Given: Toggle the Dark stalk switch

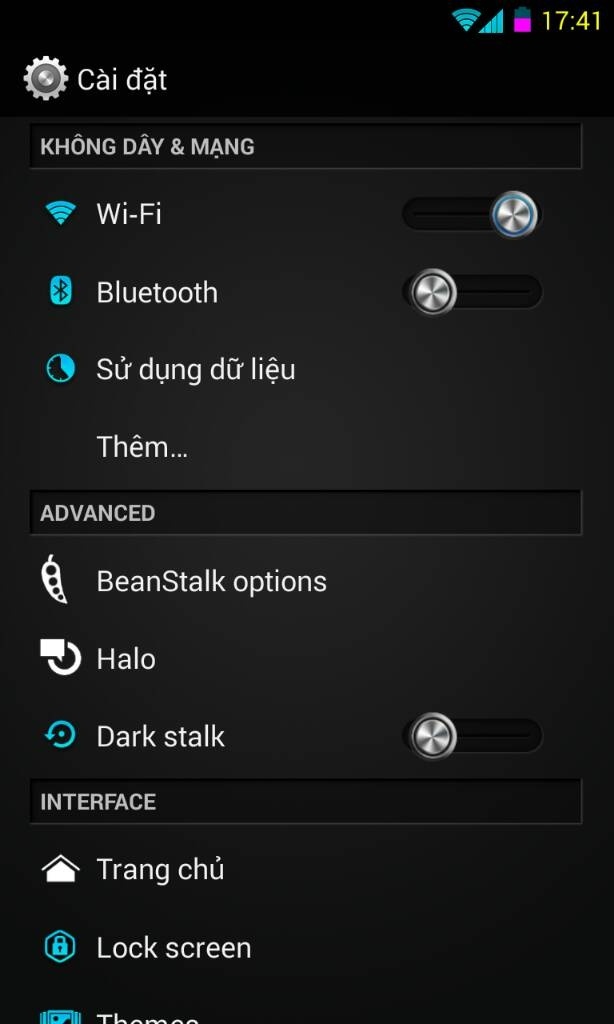Looking at the screenshot, I should pyautogui.click(x=472, y=736).
